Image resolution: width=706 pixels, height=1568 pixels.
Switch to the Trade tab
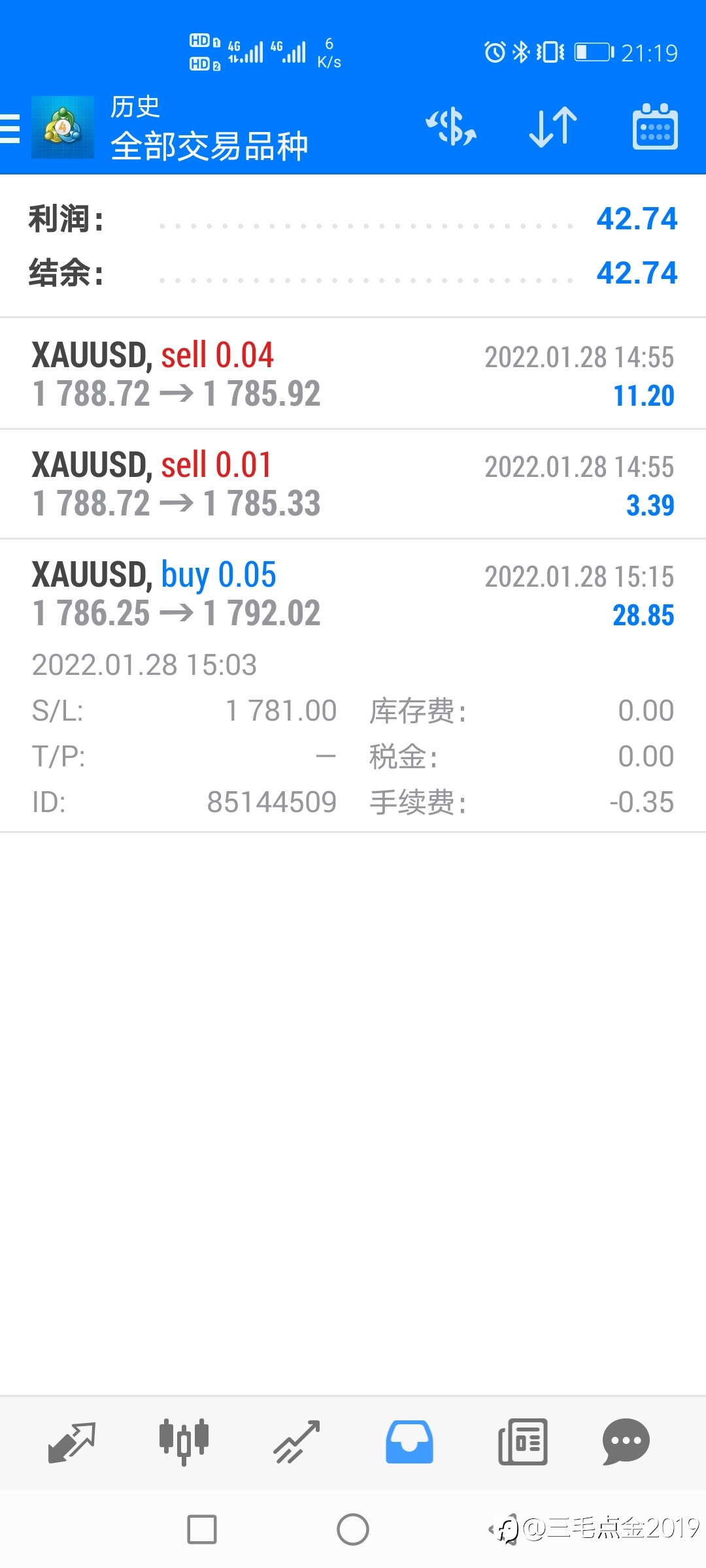coord(297,1441)
